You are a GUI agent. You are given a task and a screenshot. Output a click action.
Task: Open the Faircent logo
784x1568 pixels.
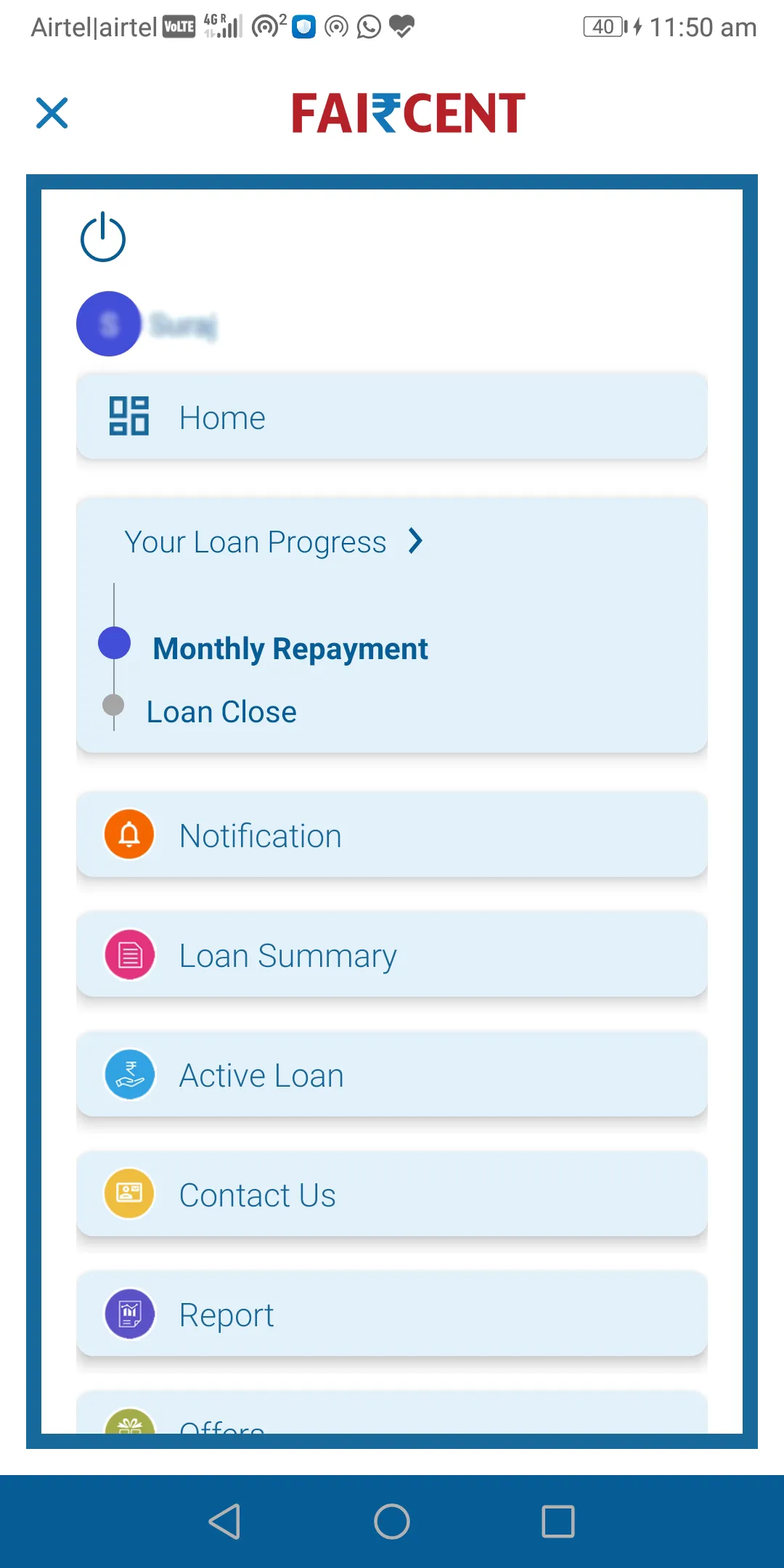[408, 113]
